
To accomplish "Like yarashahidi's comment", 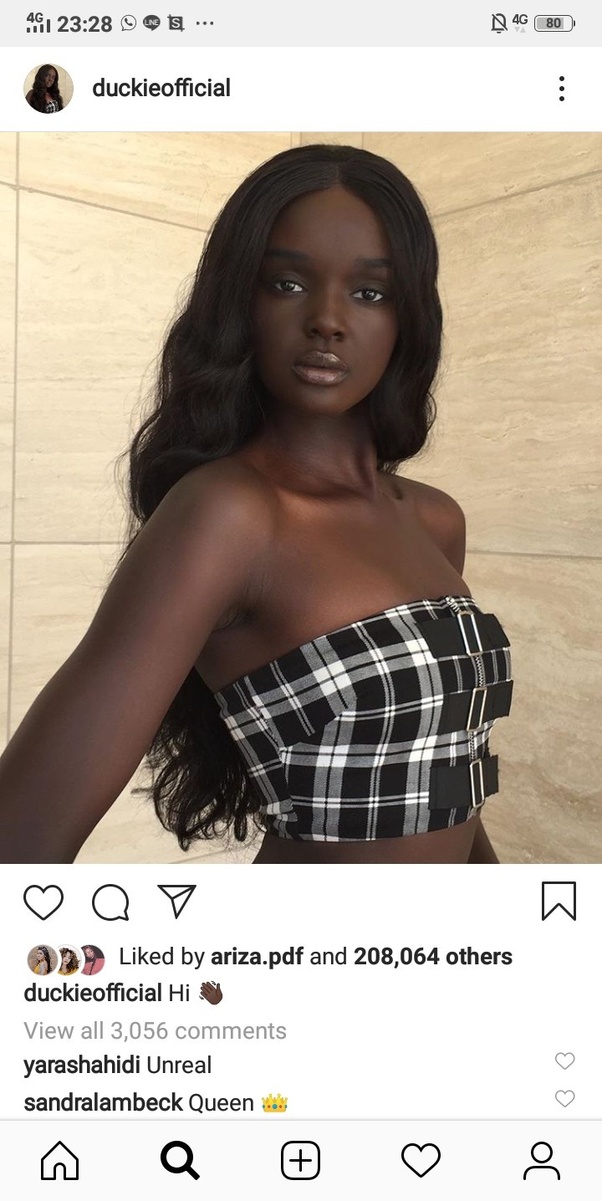I will [x=565, y=1061].
